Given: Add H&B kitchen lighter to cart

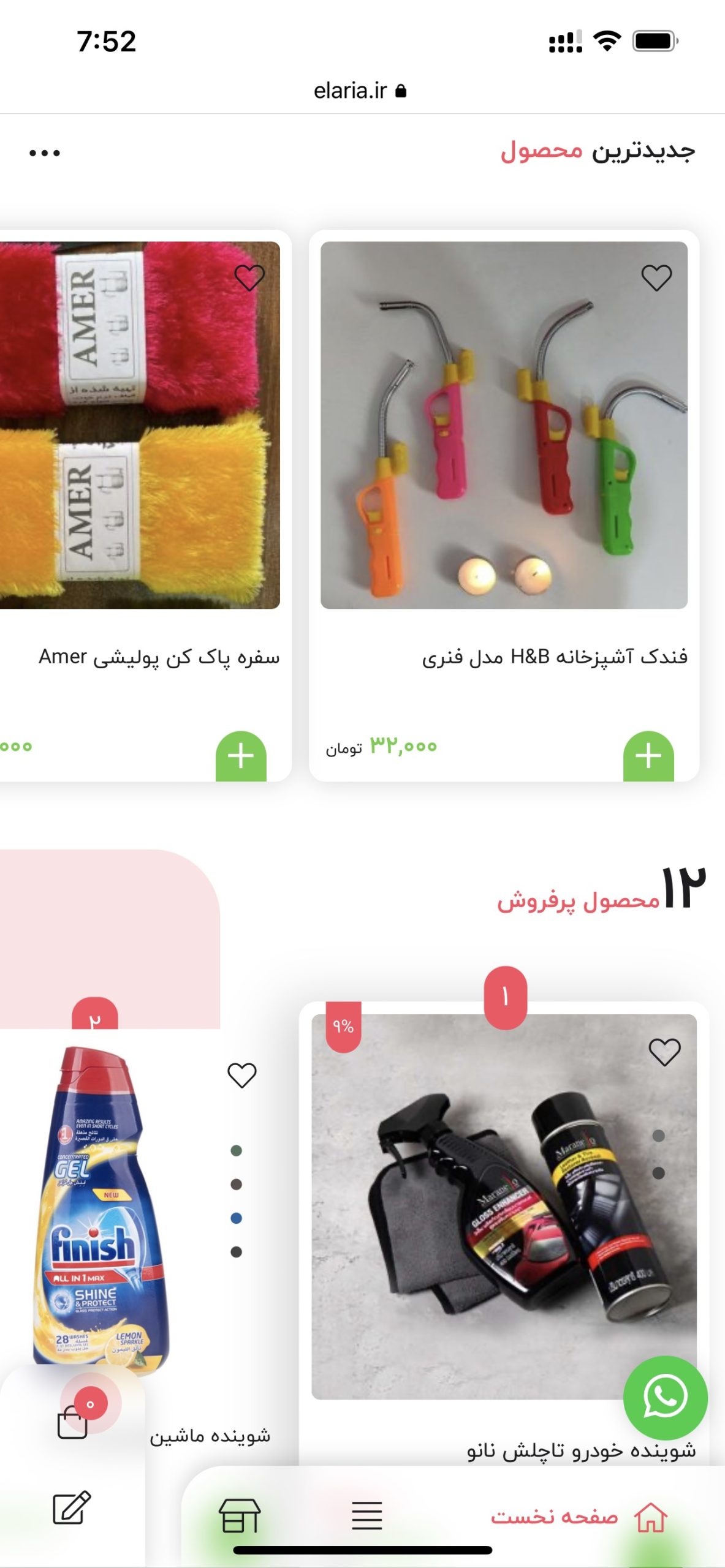Looking at the screenshot, I should coord(648,756).
